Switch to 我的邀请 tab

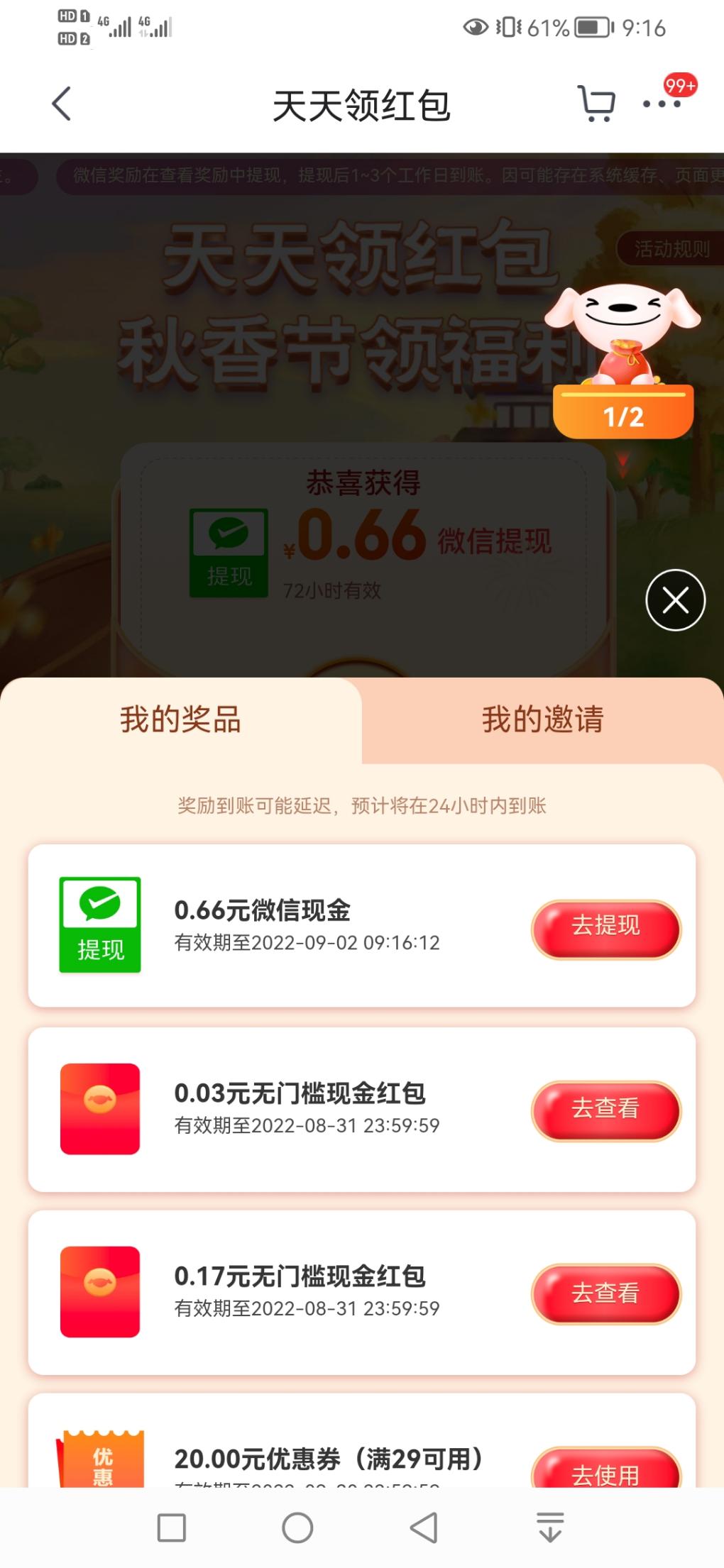[x=542, y=719]
